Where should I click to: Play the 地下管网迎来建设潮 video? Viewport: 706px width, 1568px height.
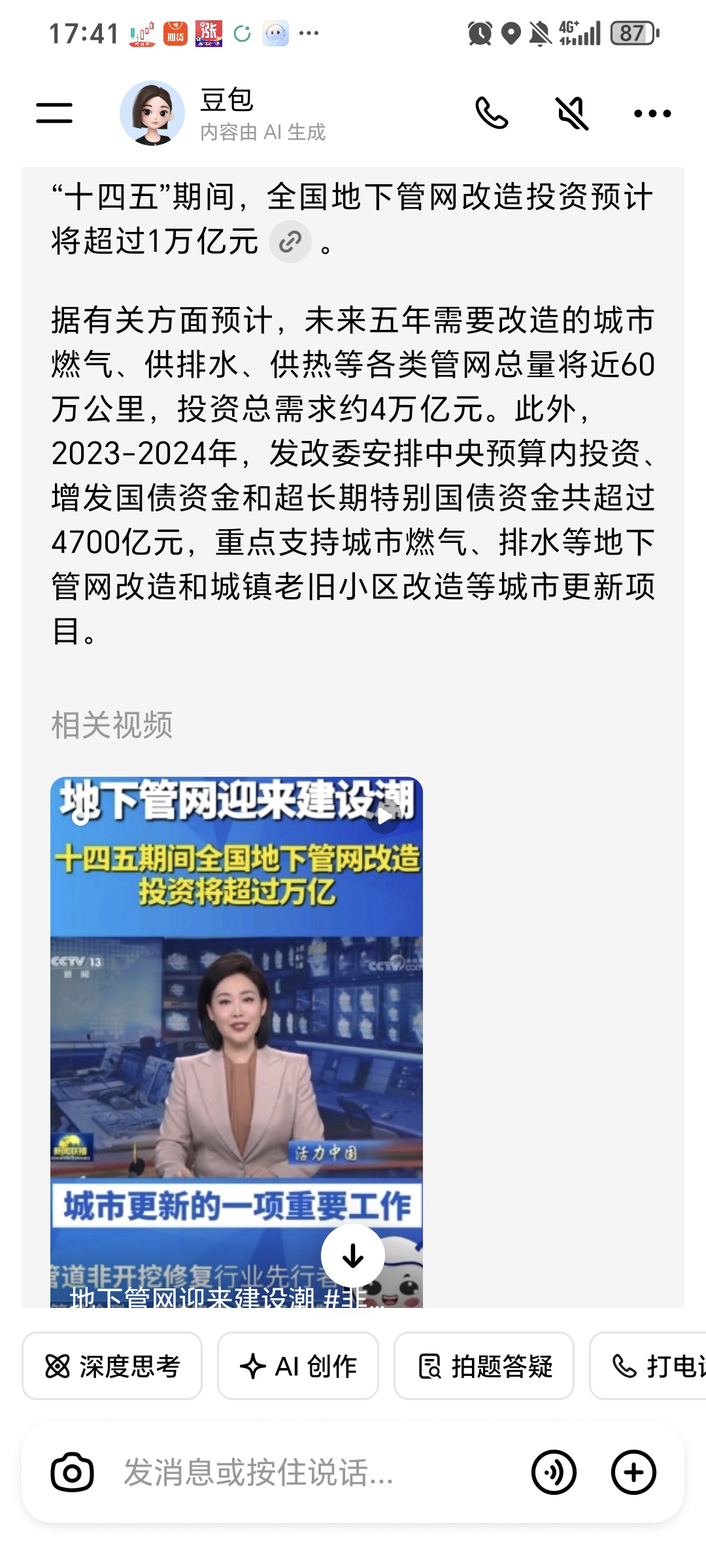click(x=237, y=1039)
